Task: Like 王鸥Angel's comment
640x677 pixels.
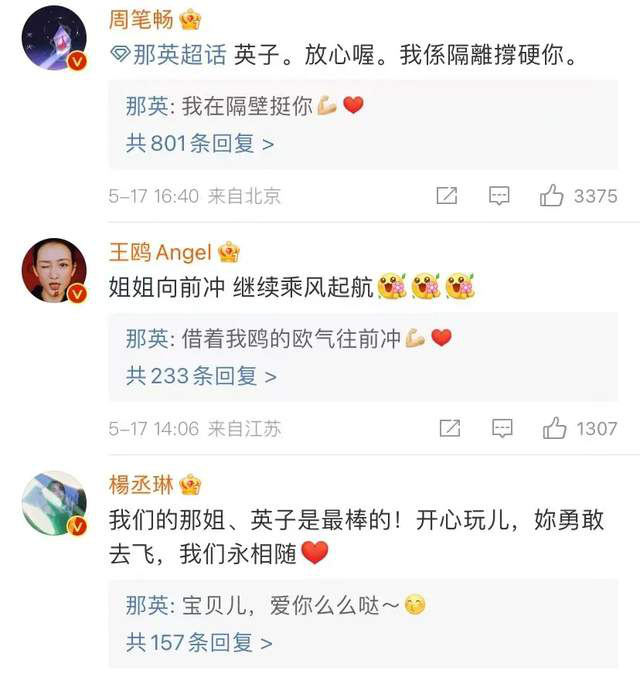Action: tap(554, 428)
